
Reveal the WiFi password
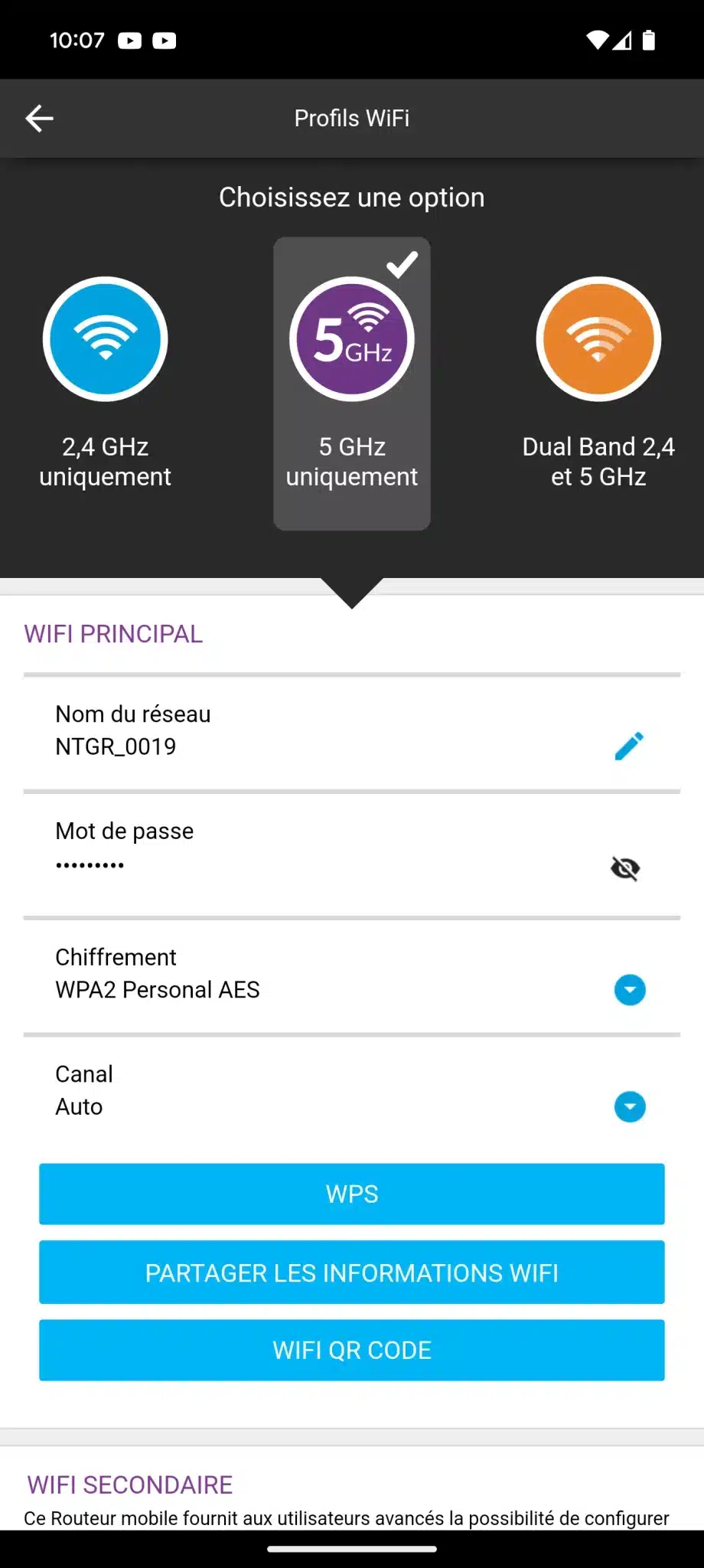[x=625, y=868]
